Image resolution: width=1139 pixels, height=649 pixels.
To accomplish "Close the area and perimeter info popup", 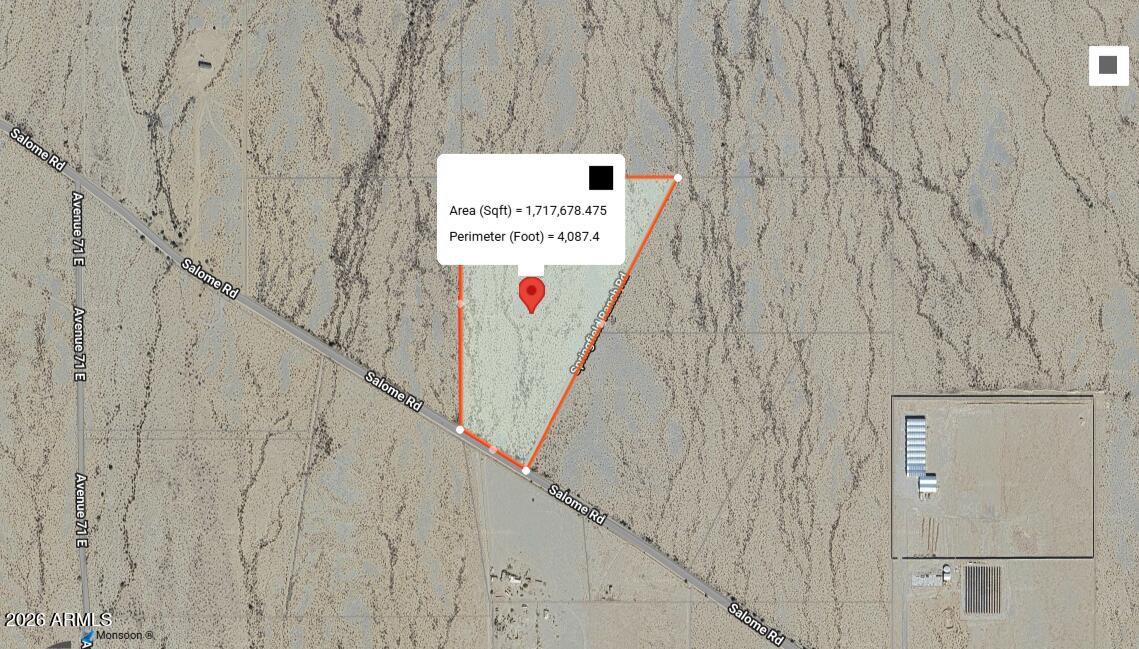I will [x=600, y=178].
